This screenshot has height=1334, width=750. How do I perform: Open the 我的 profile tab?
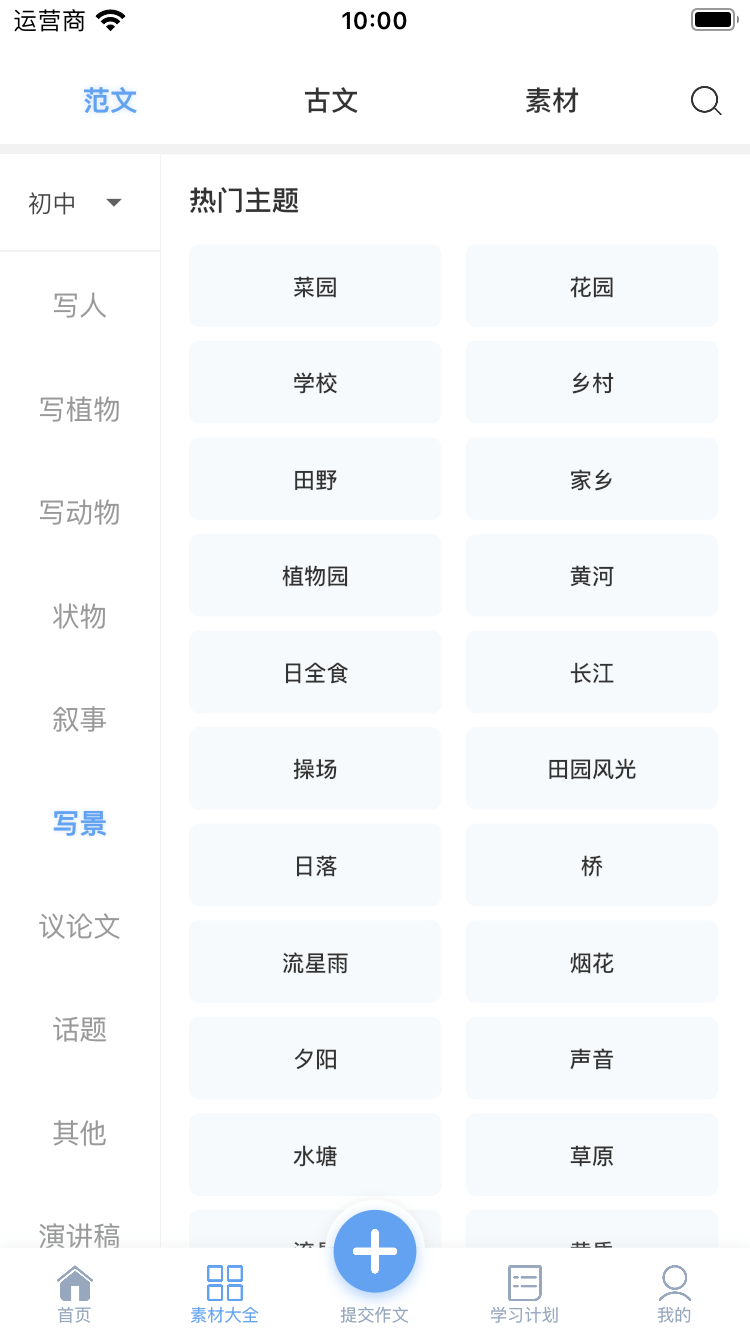click(674, 1293)
